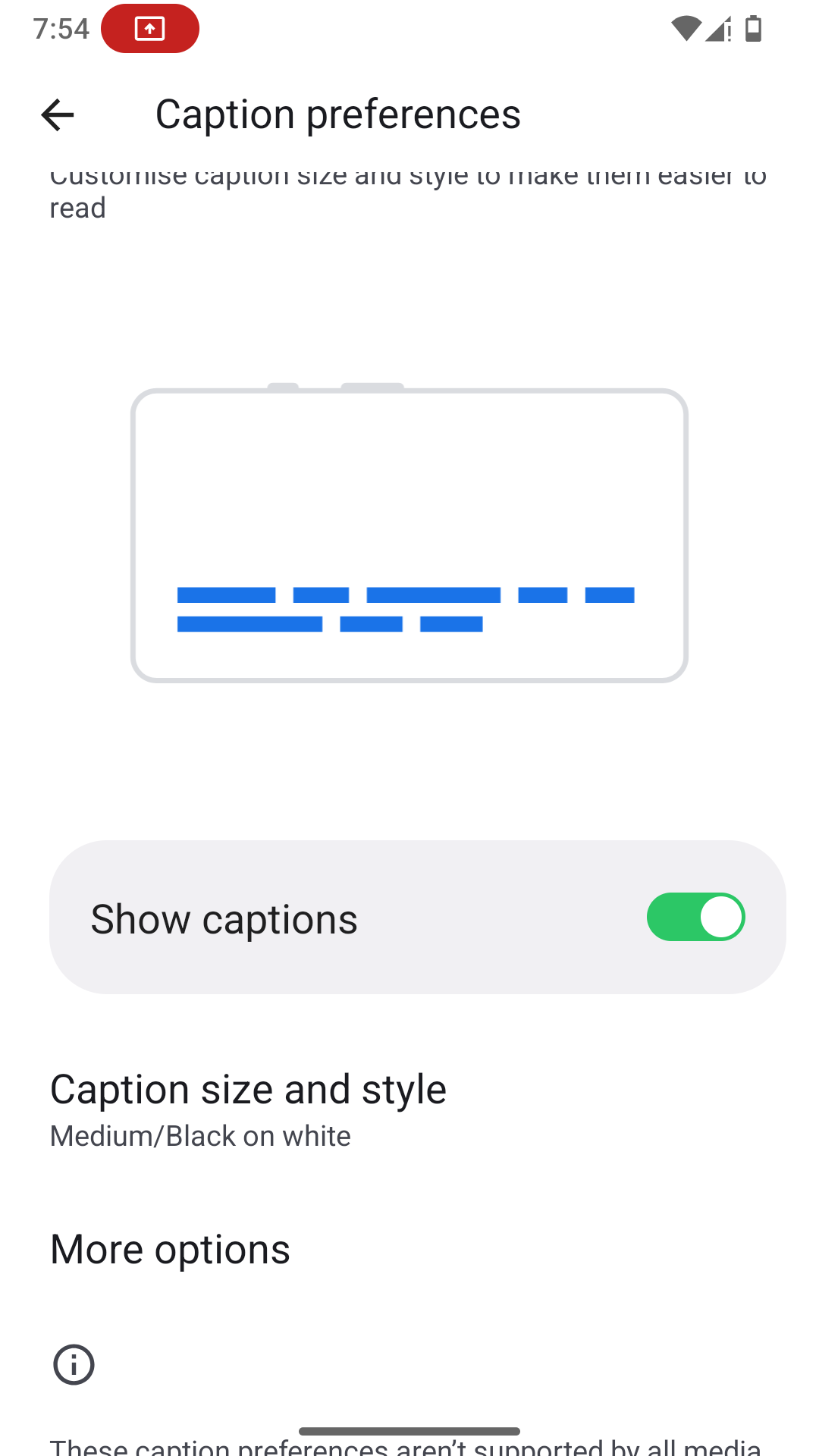Image resolution: width=819 pixels, height=1456 pixels.
Task: Tap Caption size and style entry
Action: [248, 1089]
